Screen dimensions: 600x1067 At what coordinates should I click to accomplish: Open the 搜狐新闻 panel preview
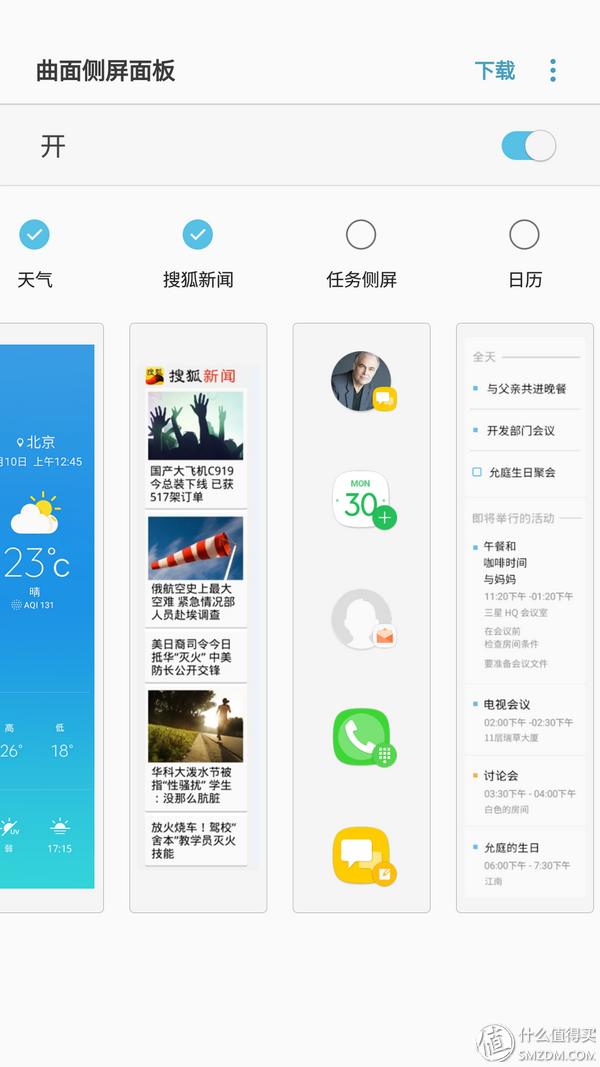pyautogui.click(x=198, y=617)
